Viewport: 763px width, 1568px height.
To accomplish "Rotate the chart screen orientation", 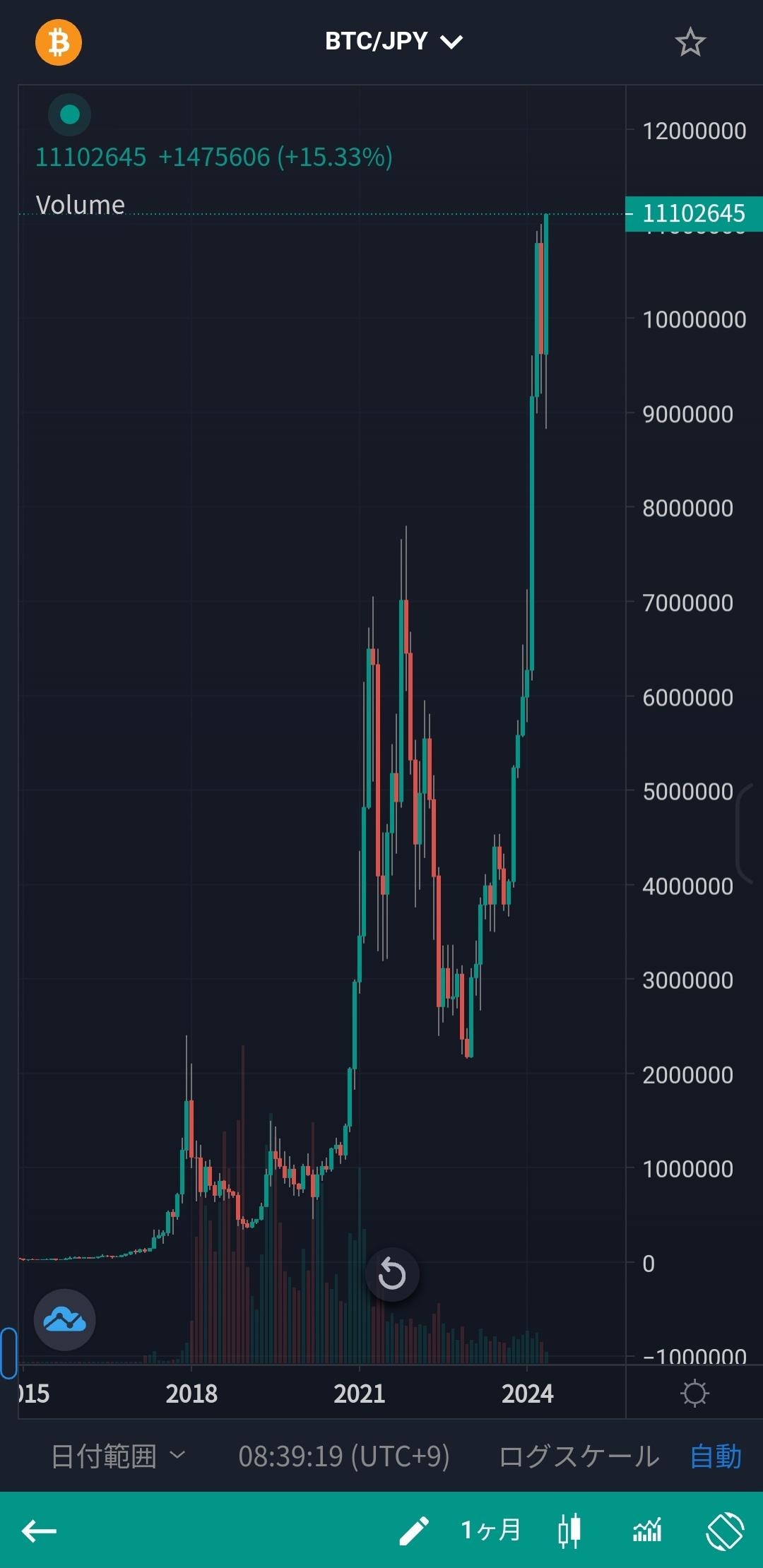I will tap(726, 1531).
